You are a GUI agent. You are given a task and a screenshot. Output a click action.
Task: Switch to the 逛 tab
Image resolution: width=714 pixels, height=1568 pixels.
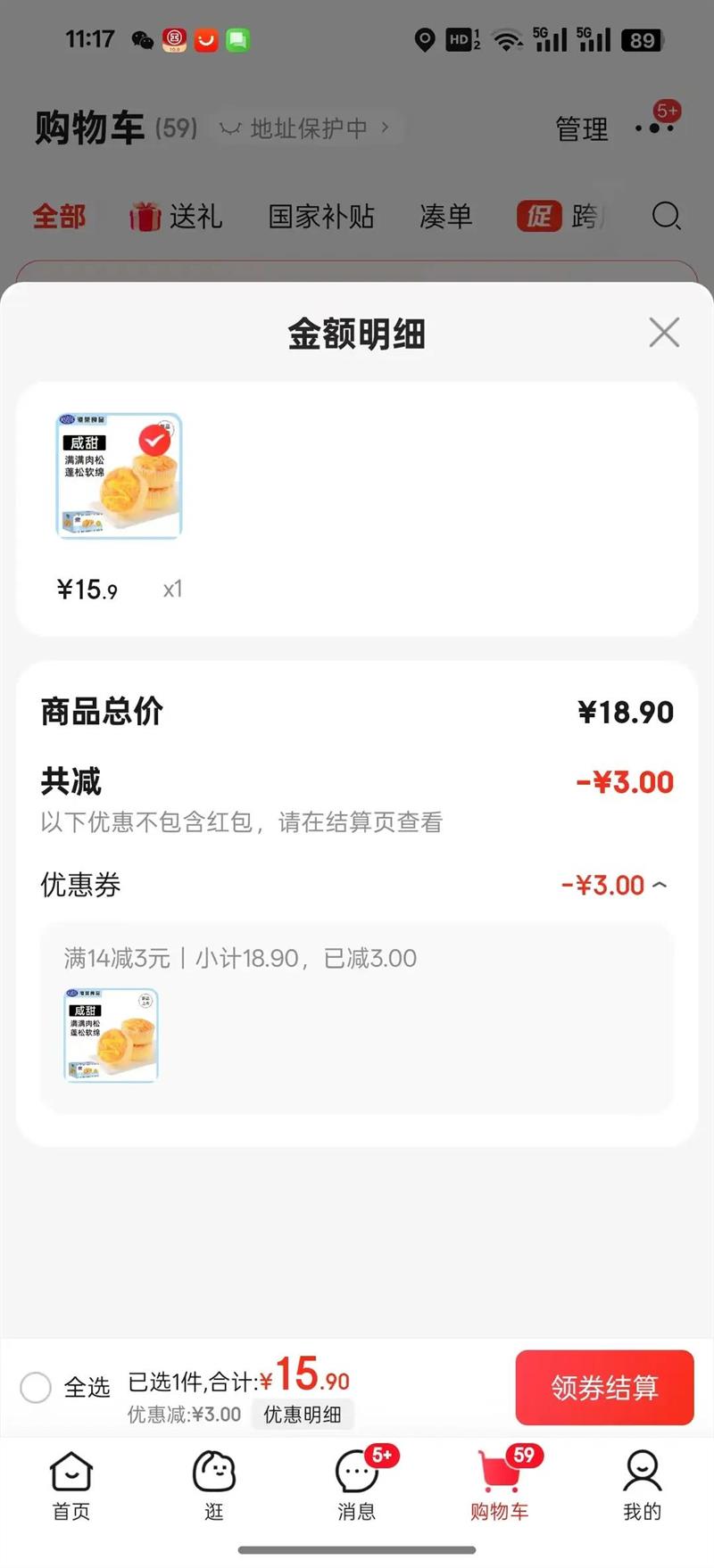tap(214, 1485)
